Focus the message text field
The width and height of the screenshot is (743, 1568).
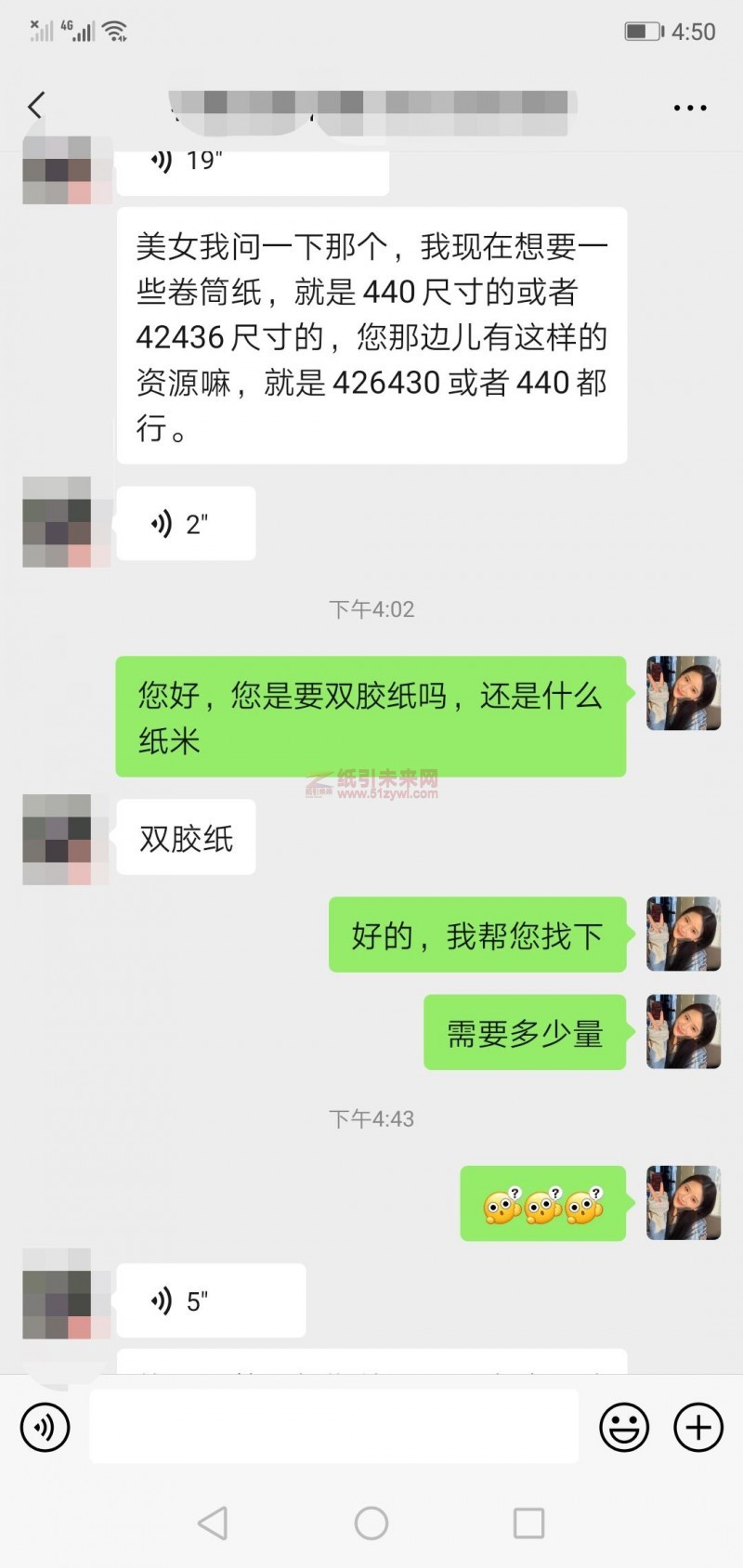click(334, 1427)
